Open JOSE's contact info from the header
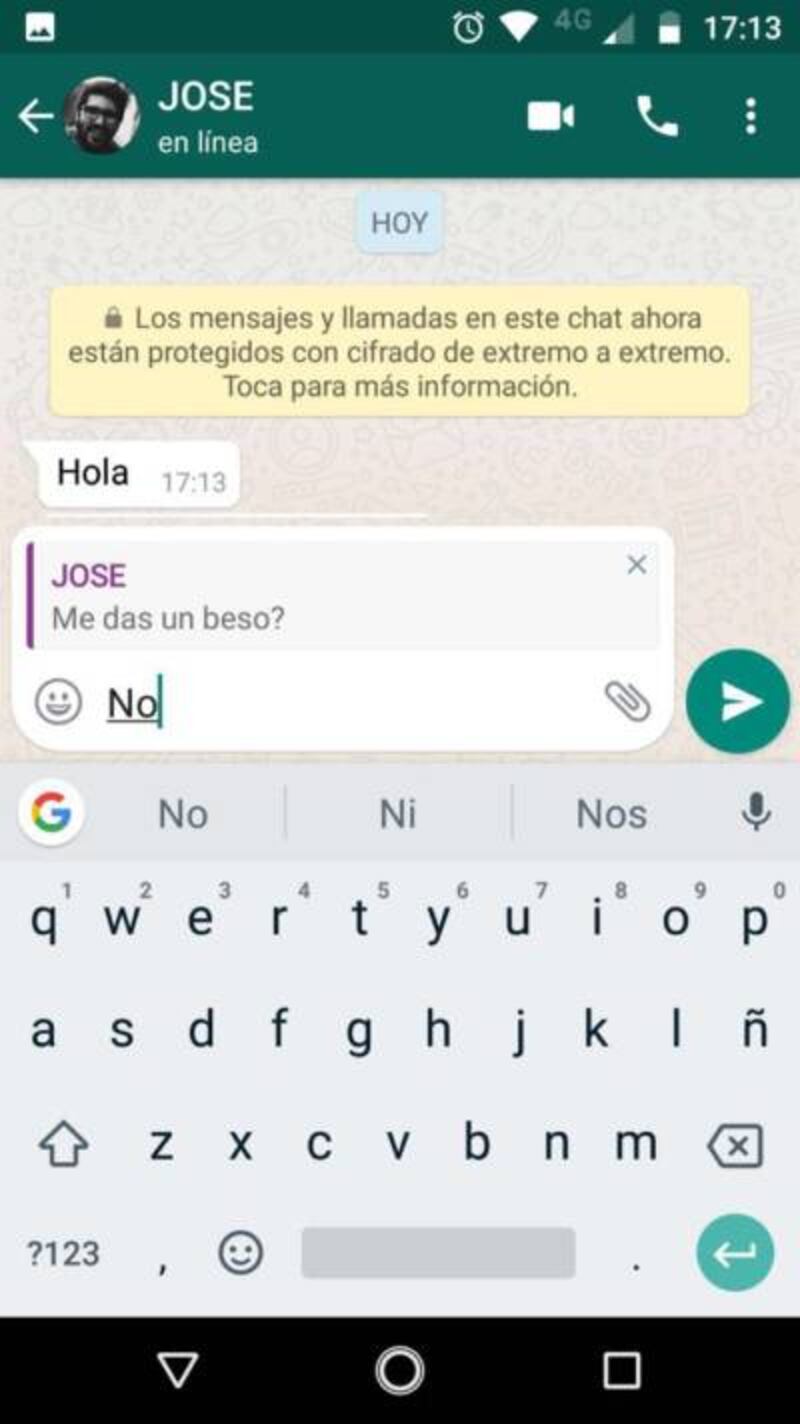Viewport: 800px width, 1424px height. 207,117
